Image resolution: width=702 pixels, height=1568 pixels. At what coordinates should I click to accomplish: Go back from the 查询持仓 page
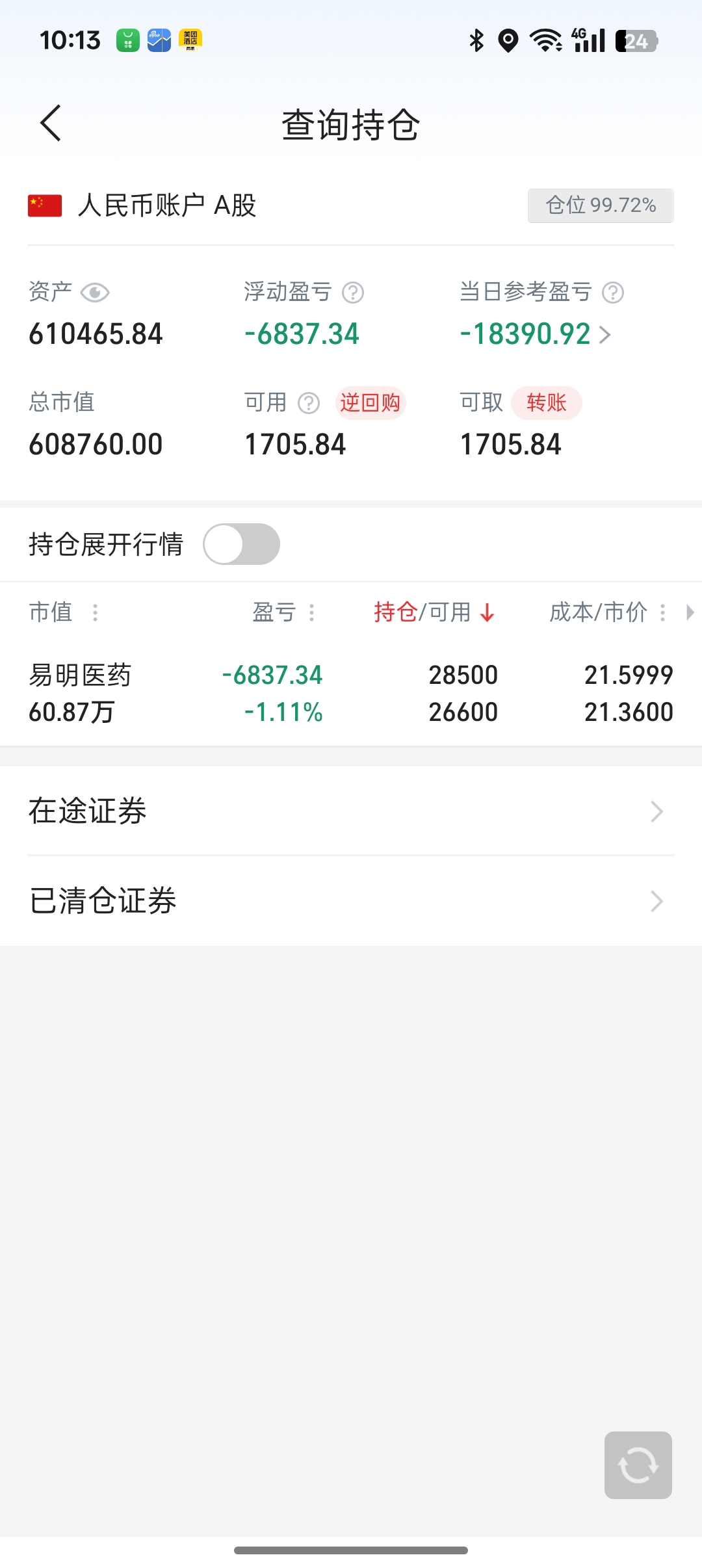point(51,123)
